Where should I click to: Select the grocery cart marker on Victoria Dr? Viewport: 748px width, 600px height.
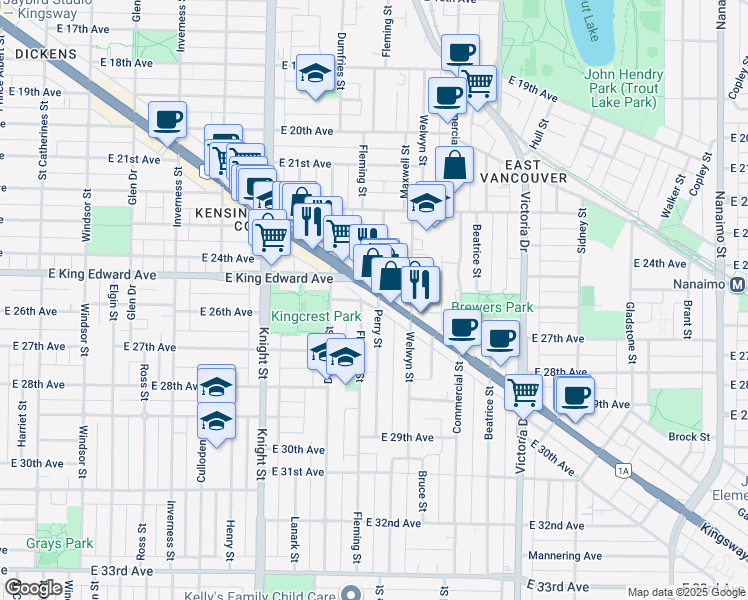(523, 397)
